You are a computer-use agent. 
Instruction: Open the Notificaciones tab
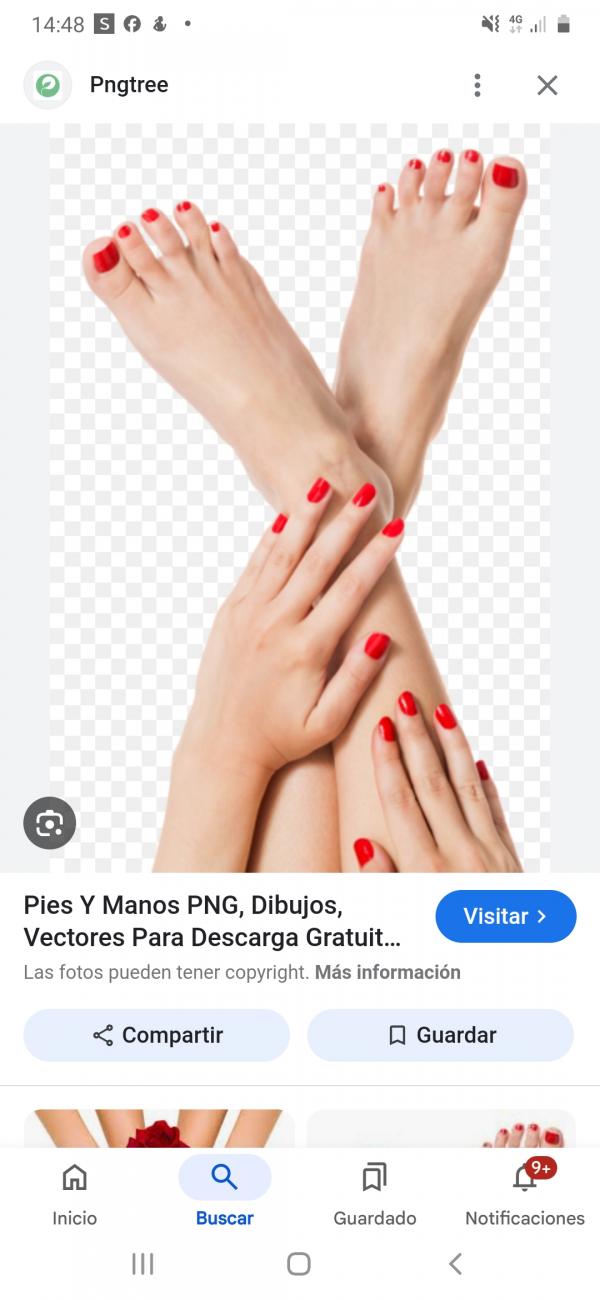tap(524, 1193)
